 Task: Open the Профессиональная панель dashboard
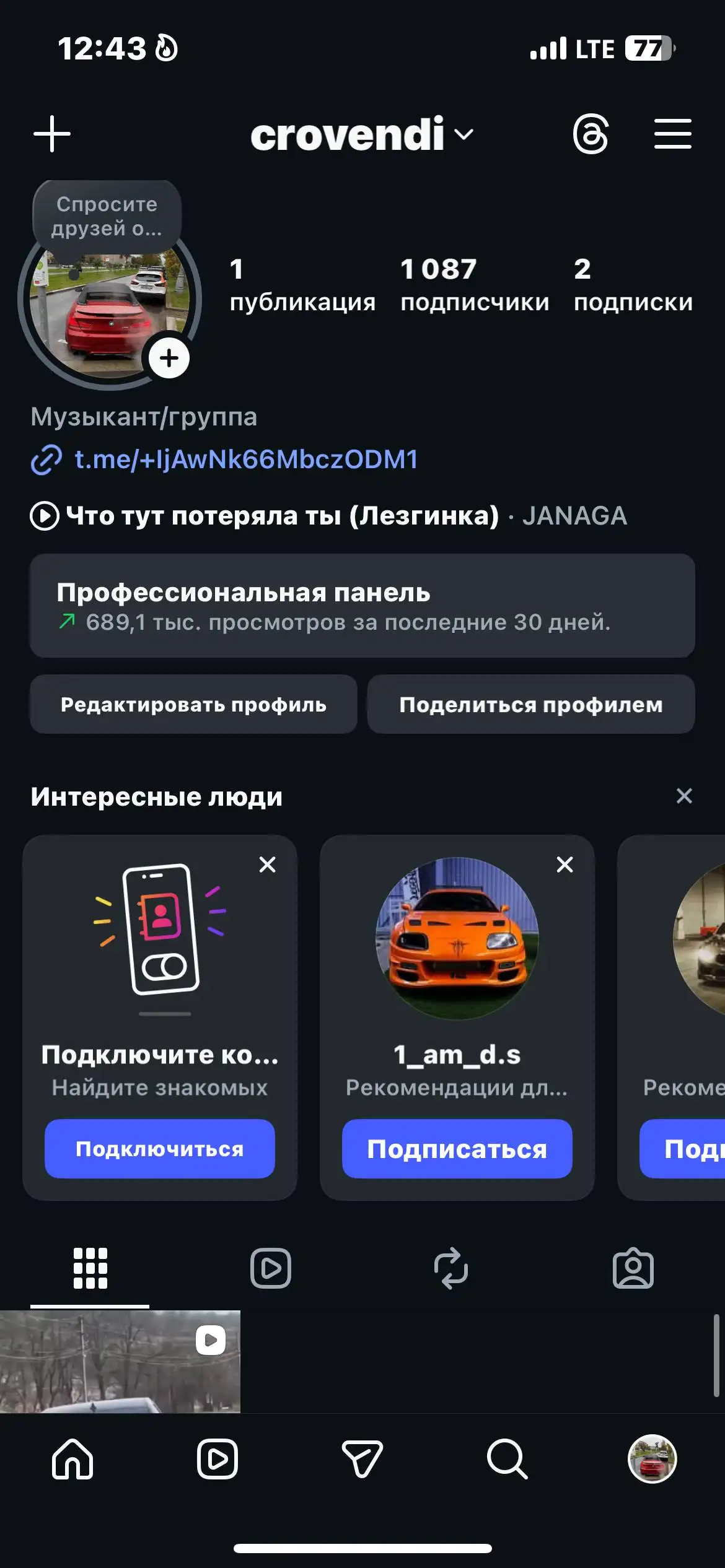pos(362,607)
